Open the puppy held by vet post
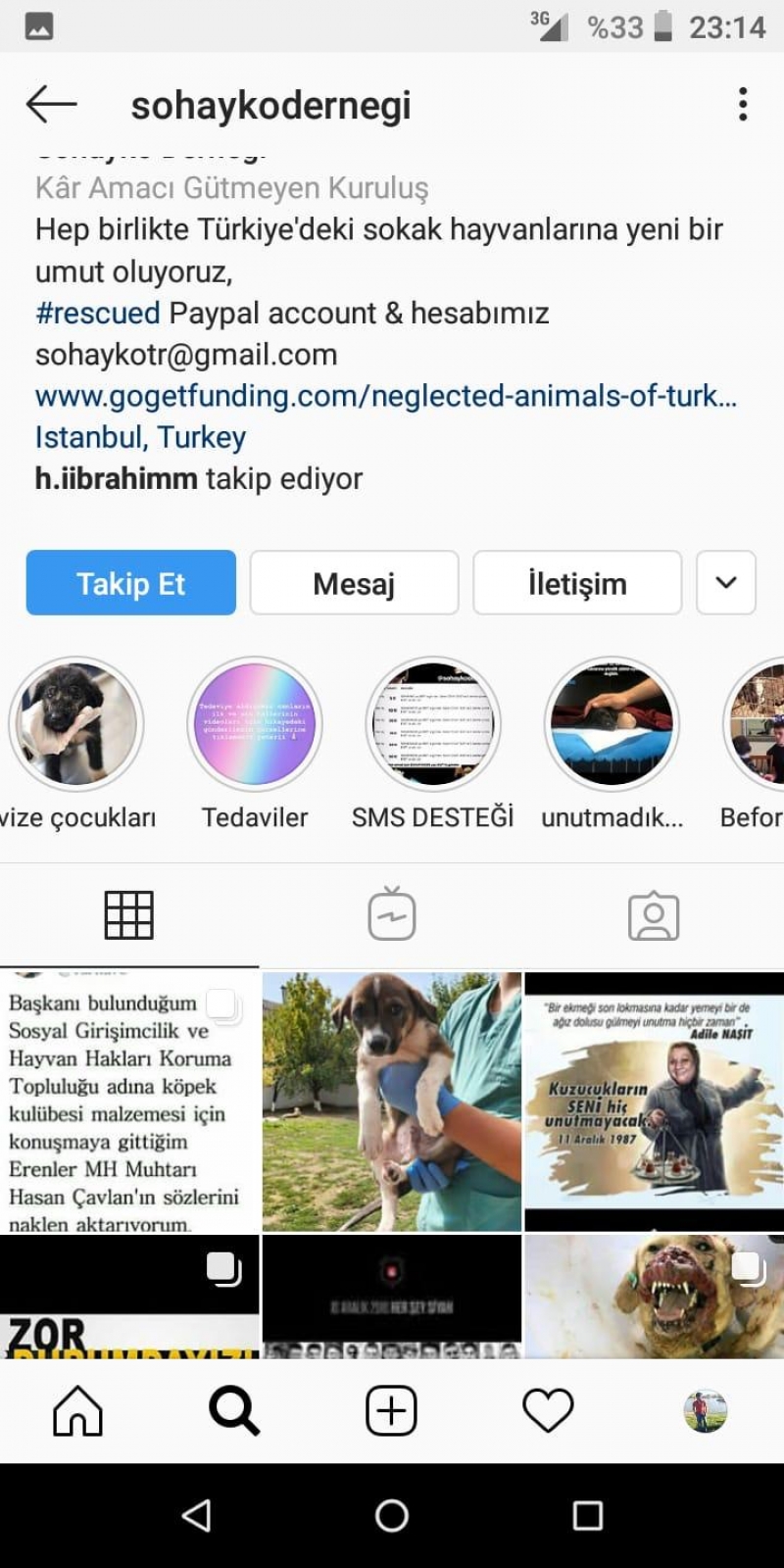The height and width of the screenshot is (1568, 784). point(392,1101)
